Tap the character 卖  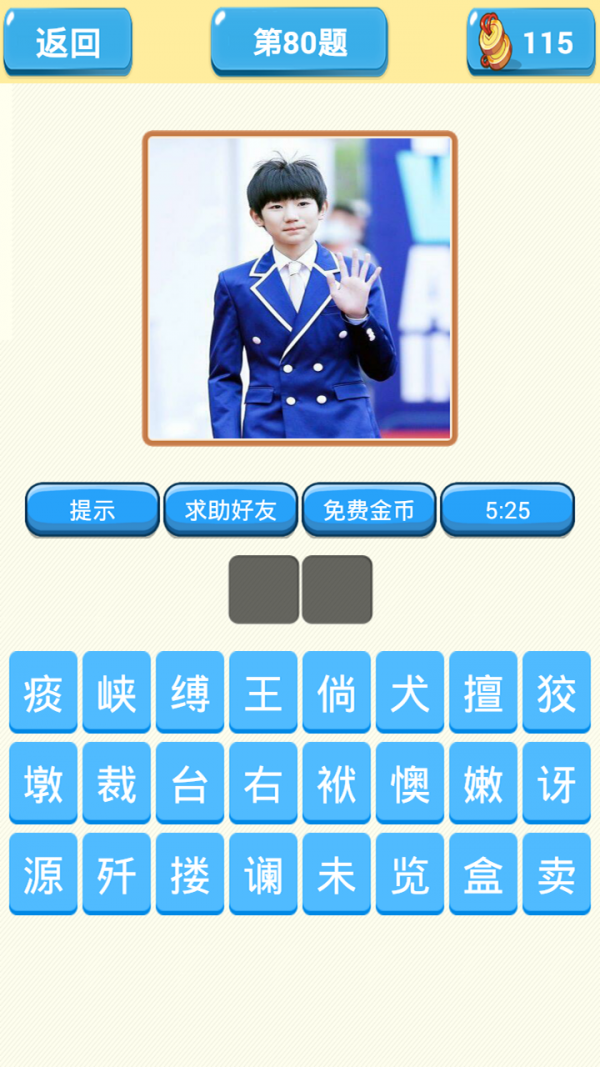coord(557,875)
